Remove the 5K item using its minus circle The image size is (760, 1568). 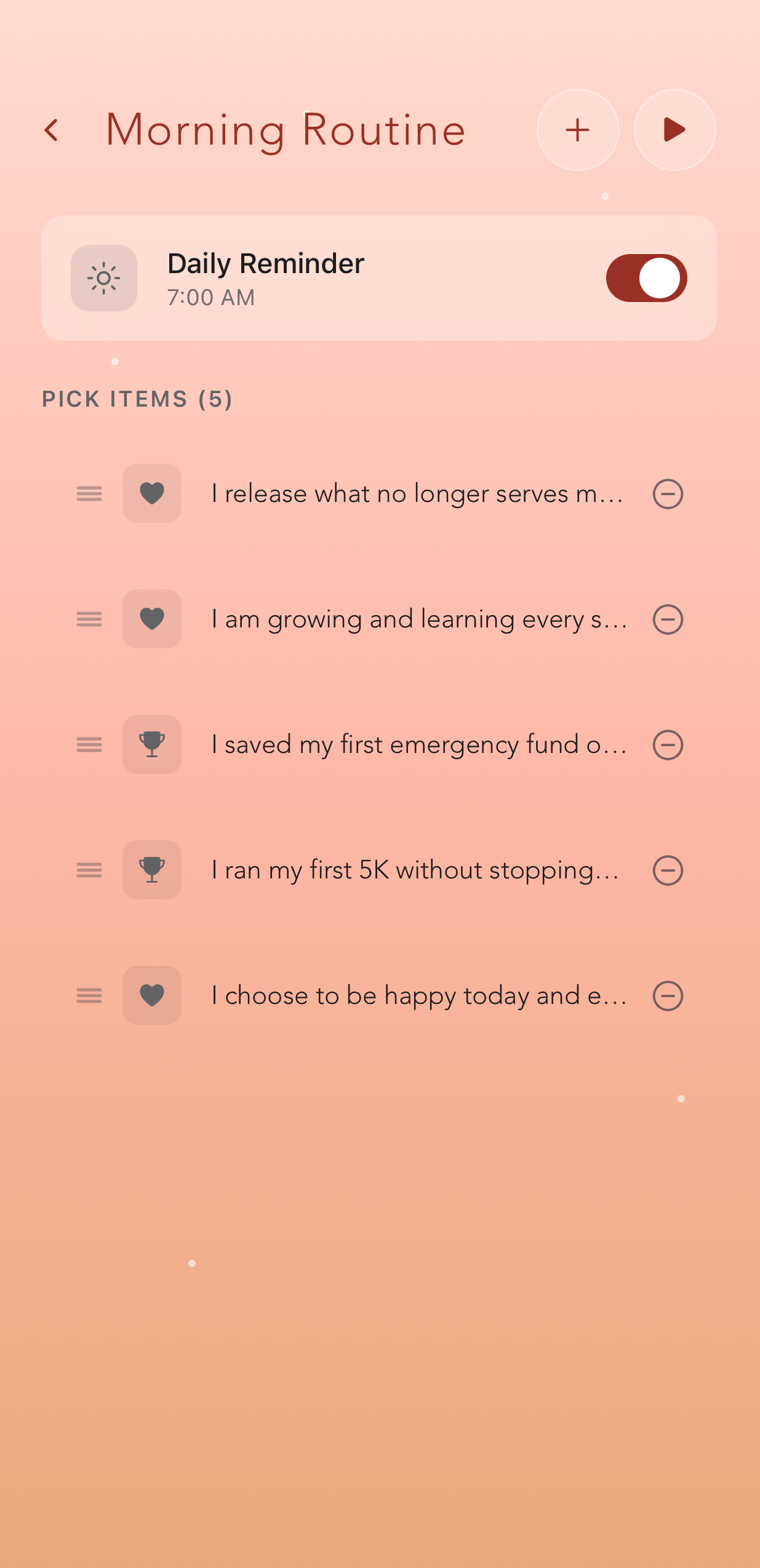pos(668,870)
